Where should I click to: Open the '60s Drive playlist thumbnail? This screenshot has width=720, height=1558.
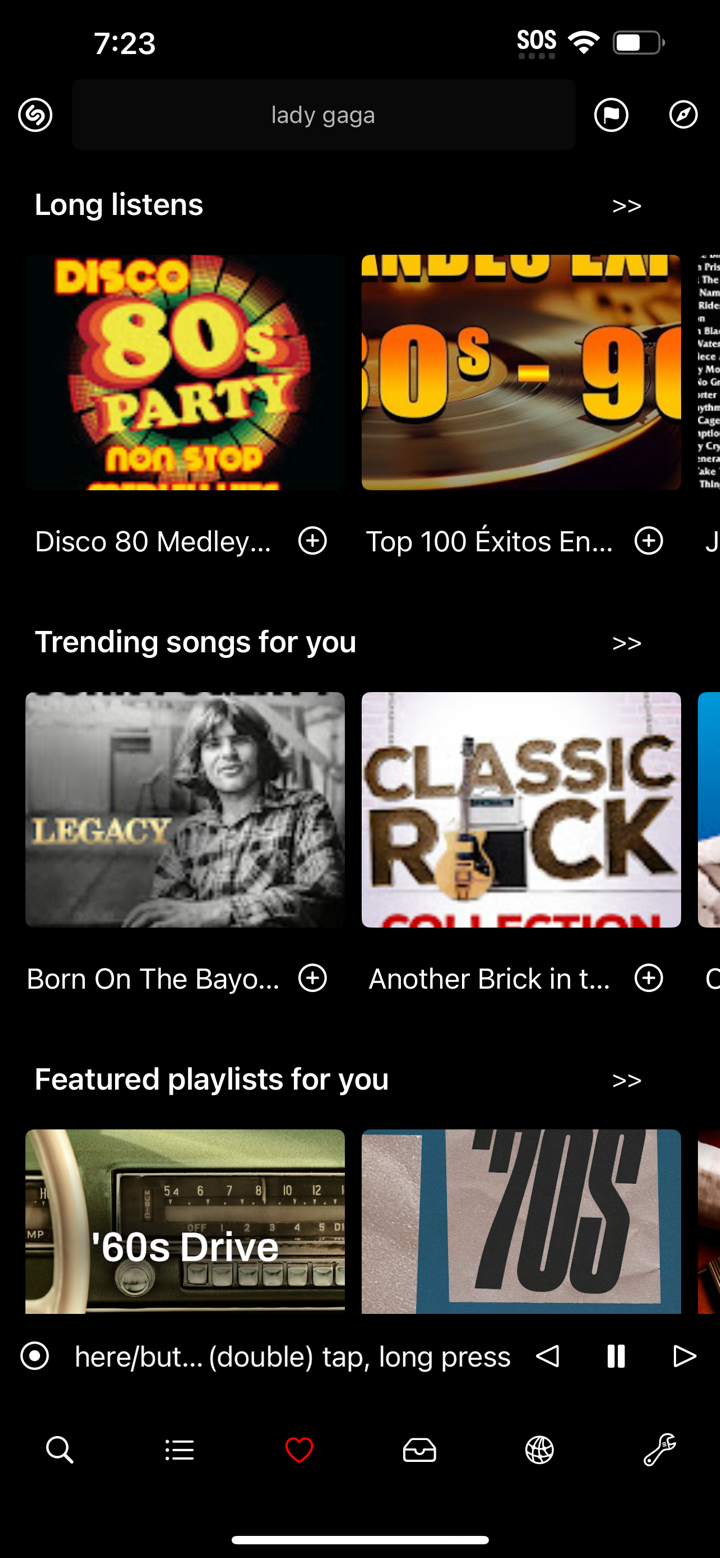[185, 1221]
